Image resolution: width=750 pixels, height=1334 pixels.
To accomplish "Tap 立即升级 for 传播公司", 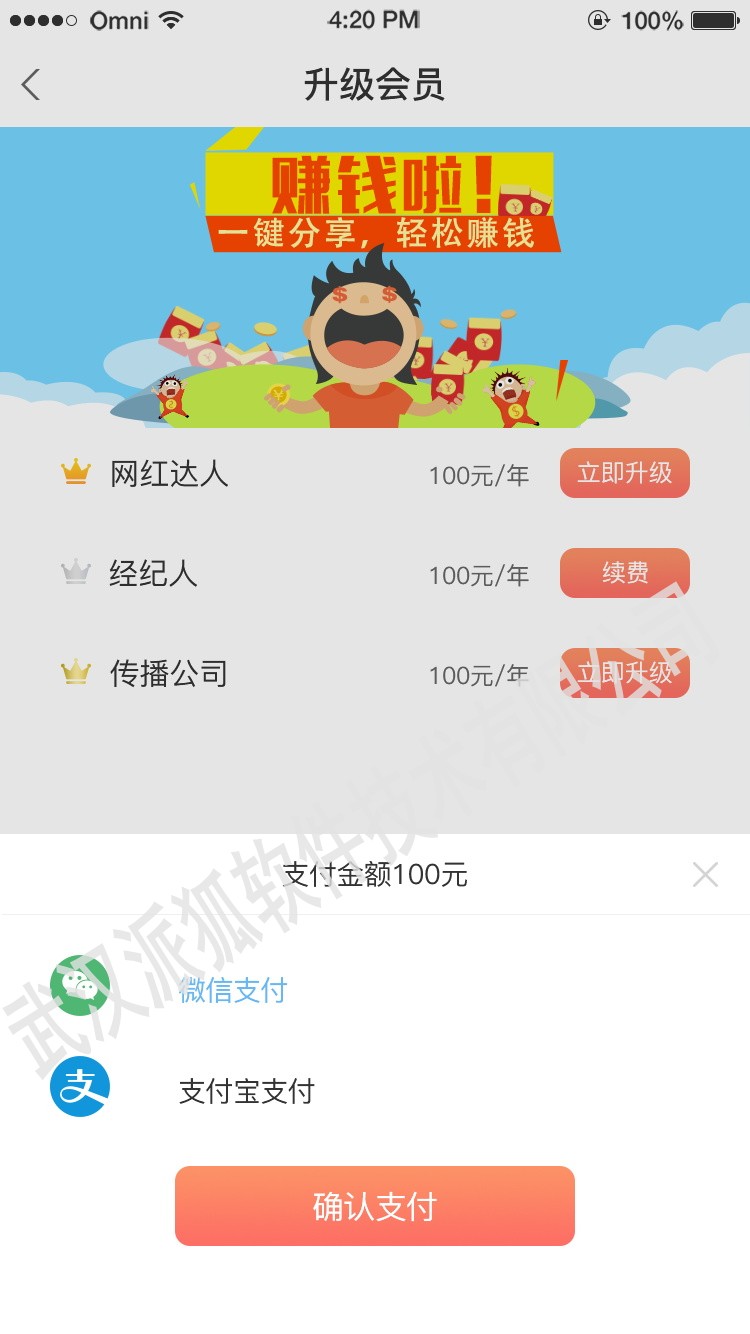I will click(x=625, y=673).
